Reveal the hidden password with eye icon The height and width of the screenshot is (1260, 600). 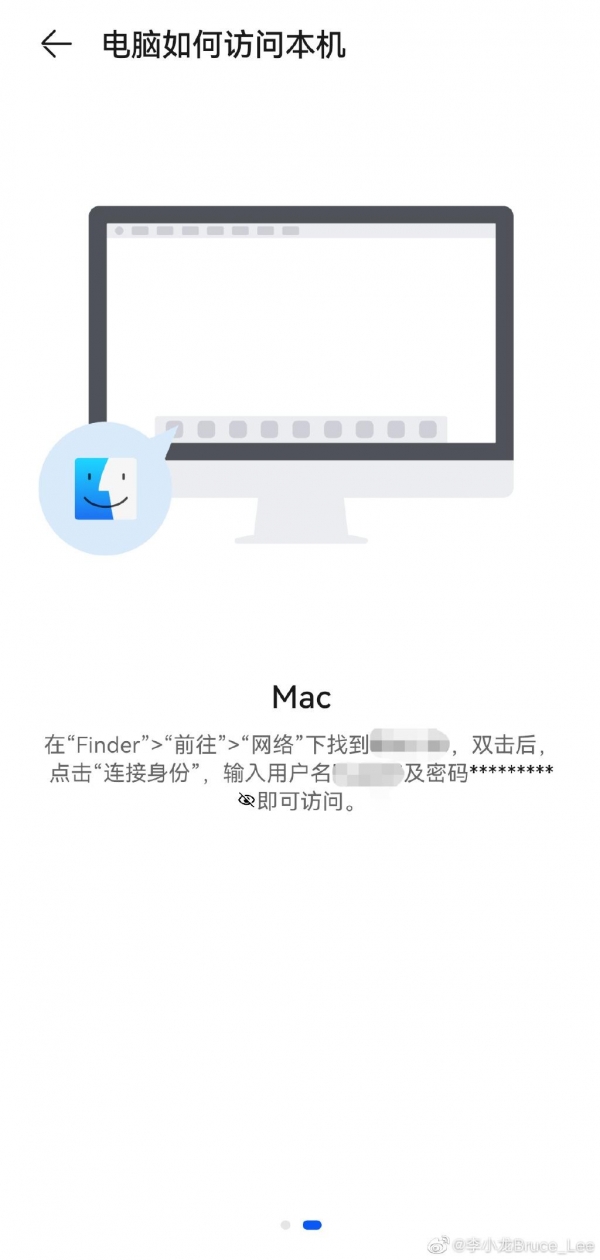coord(246,802)
